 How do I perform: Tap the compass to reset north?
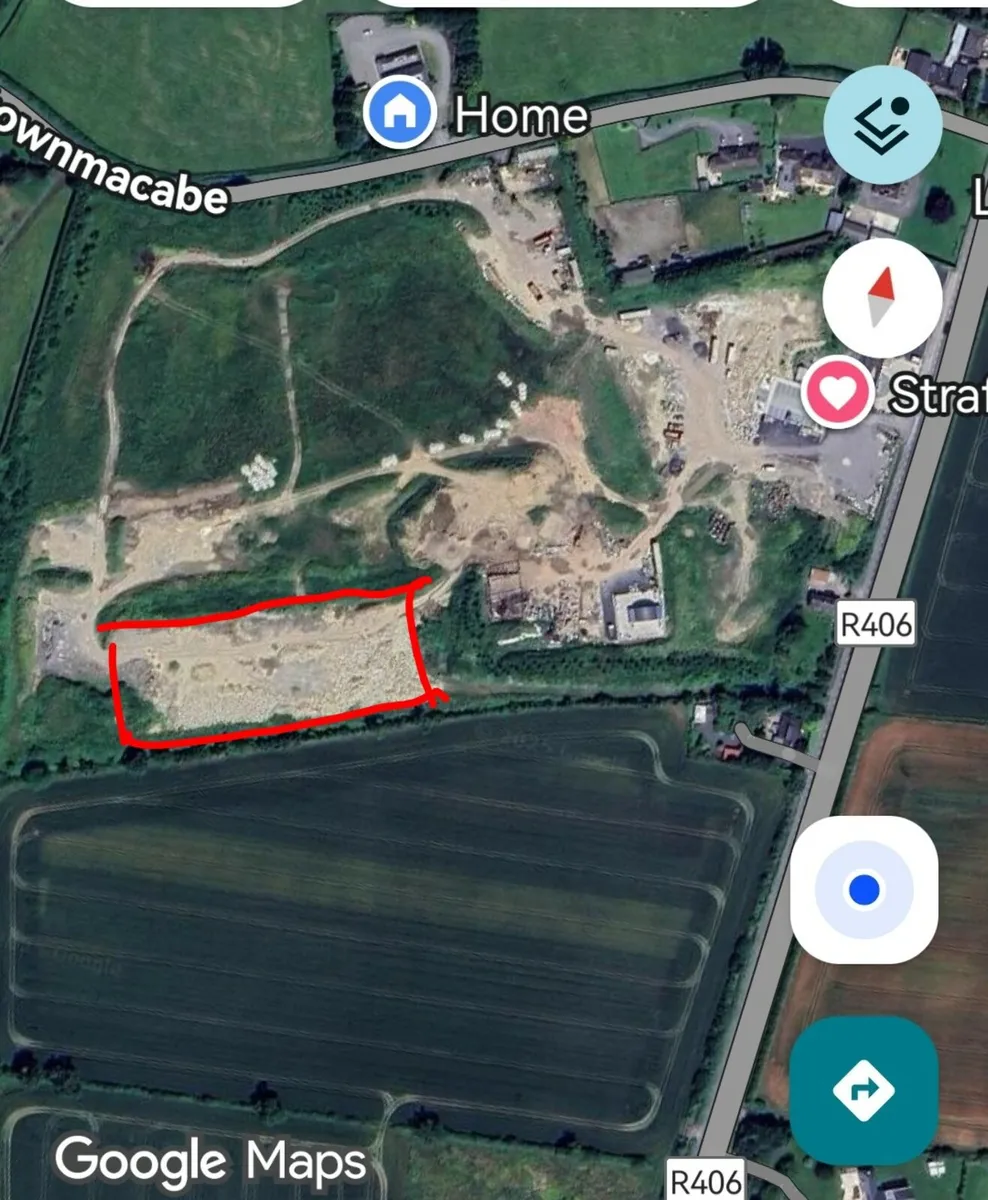pos(882,297)
